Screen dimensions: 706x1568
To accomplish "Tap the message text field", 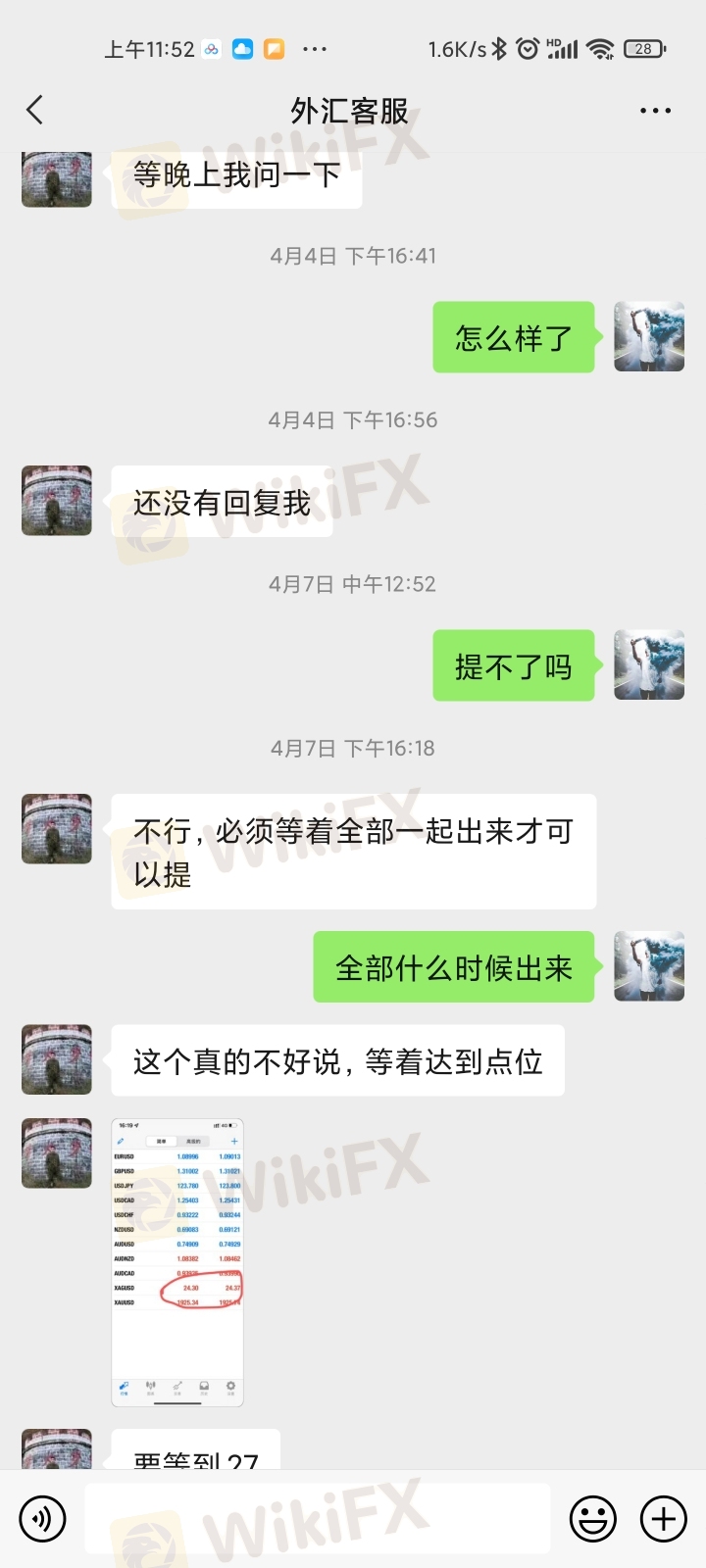I will [318, 1519].
